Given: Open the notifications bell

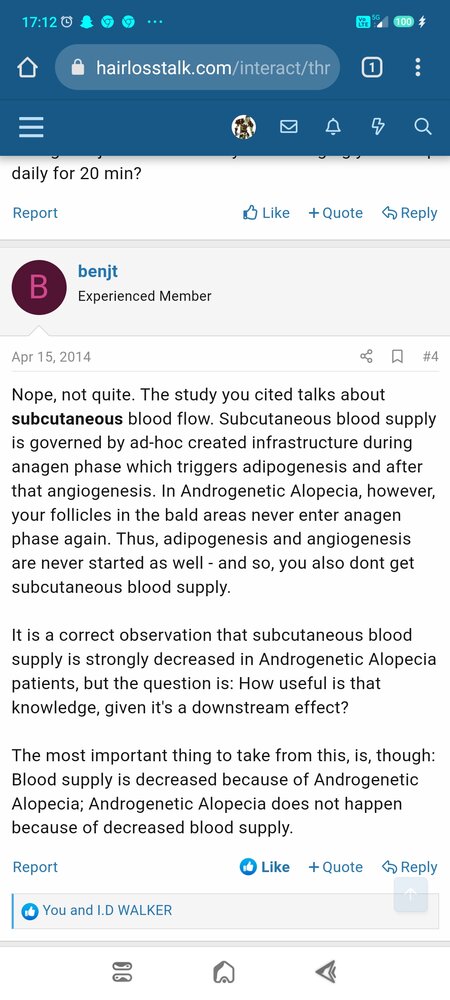Looking at the screenshot, I should [x=333, y=127].
